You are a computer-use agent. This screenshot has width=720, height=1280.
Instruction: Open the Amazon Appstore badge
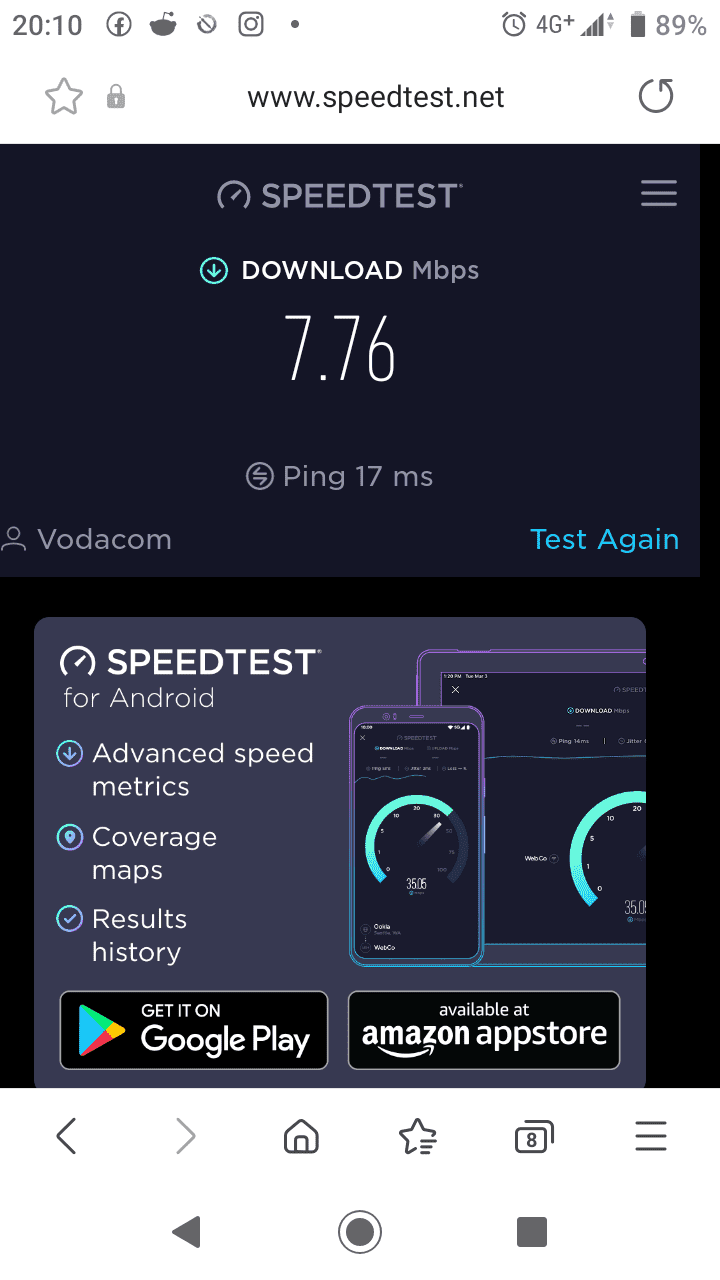click(484, 1030)
